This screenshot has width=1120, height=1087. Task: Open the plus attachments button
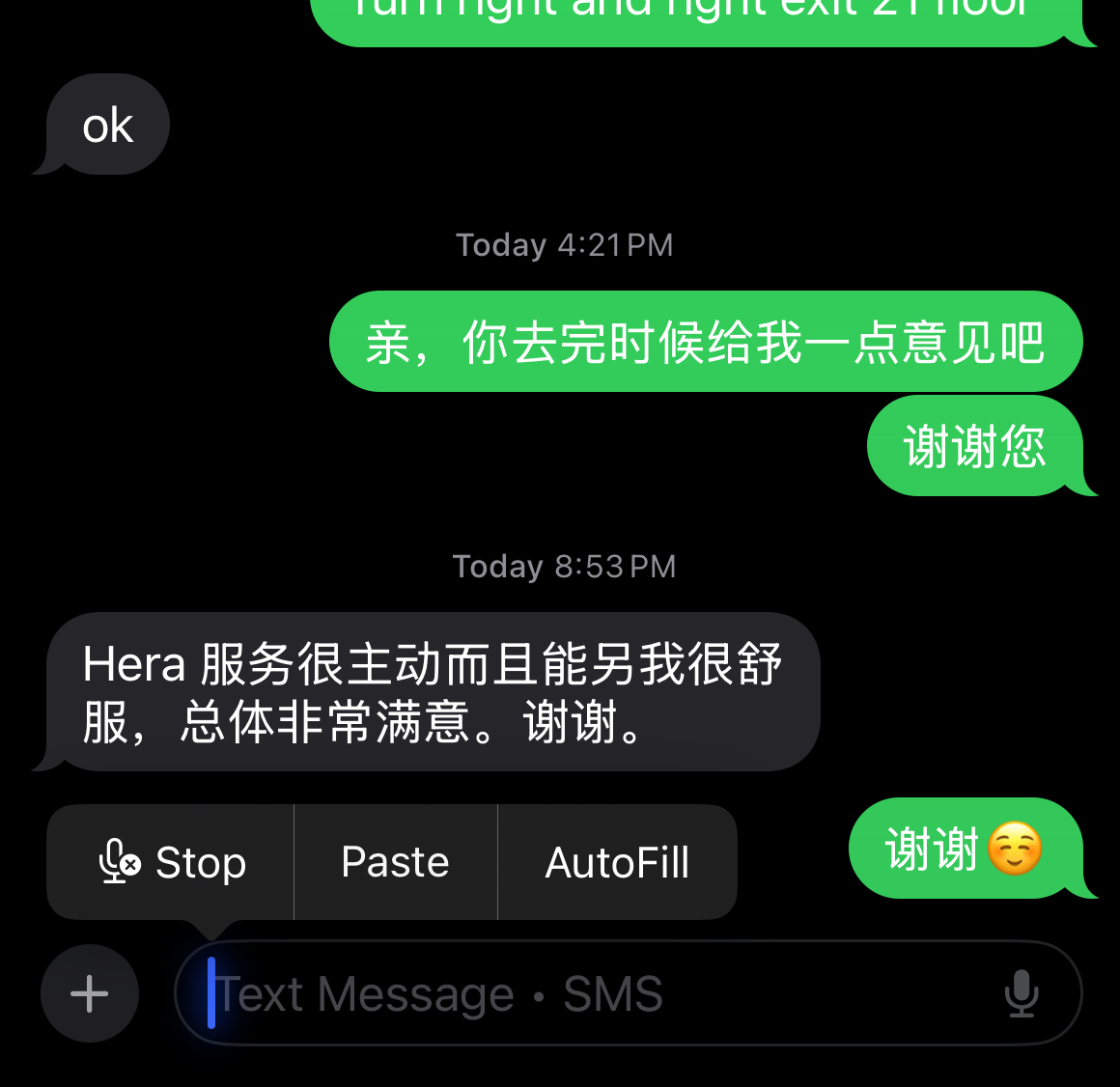[x=90, y=993]
